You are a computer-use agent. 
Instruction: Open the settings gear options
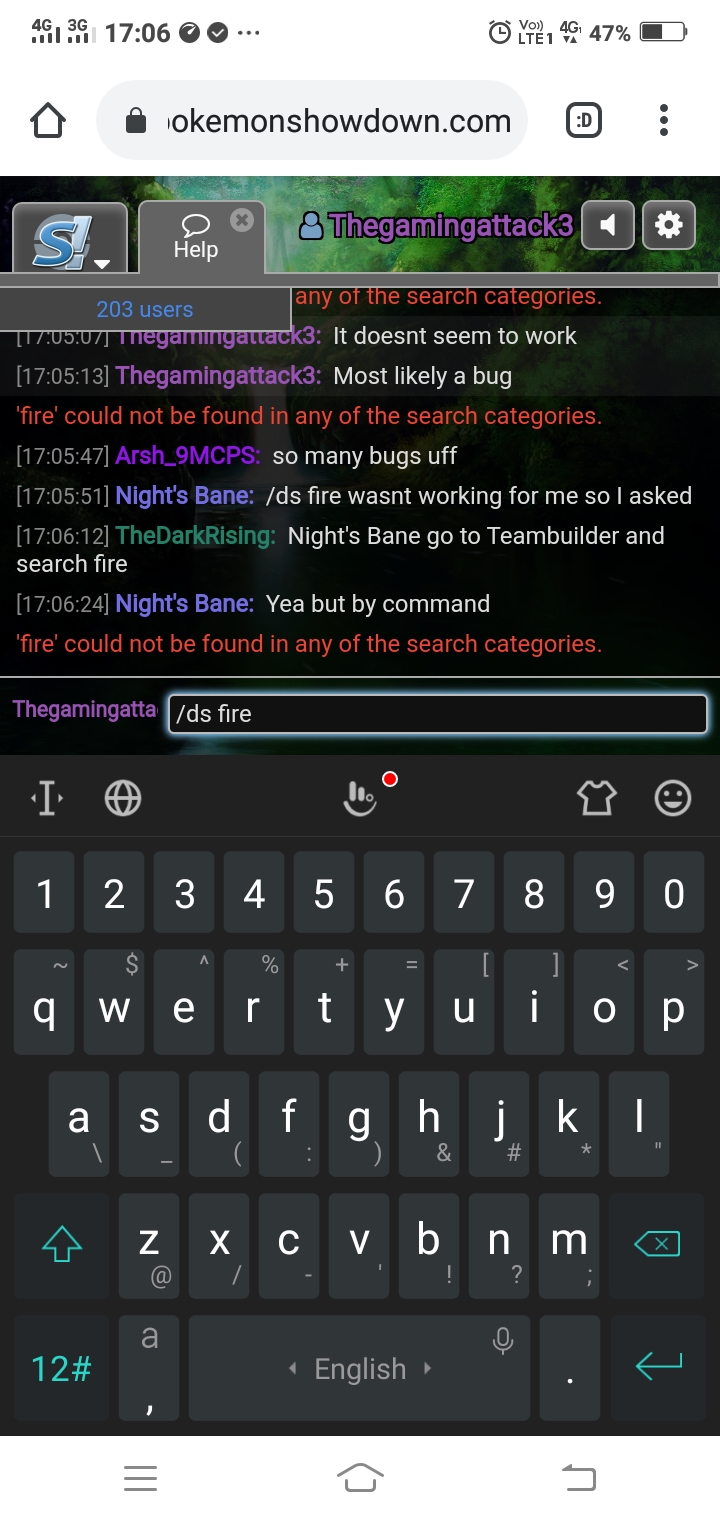point(668,225)
